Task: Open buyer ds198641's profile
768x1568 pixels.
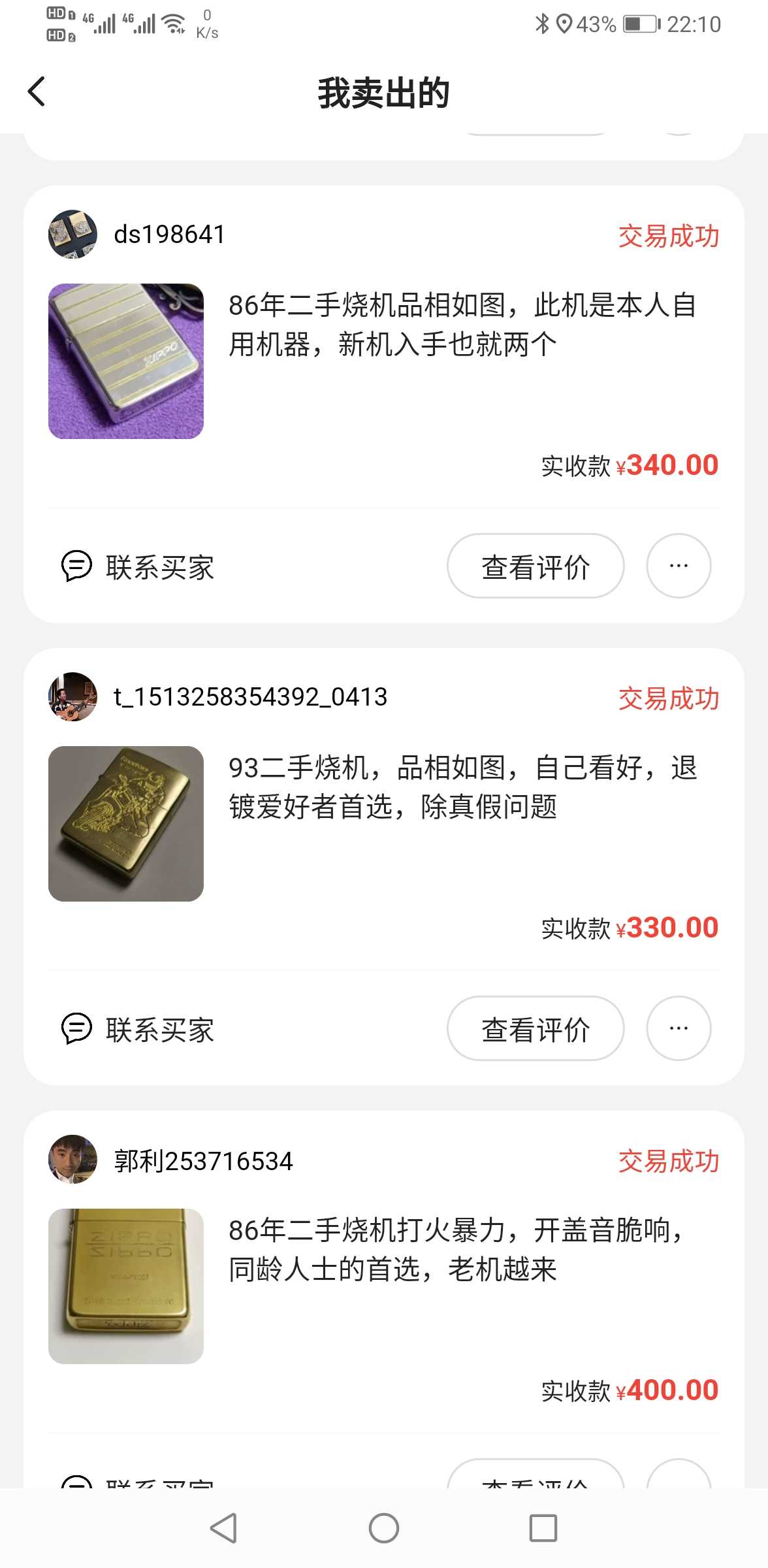Action: [x=72, y=234]
